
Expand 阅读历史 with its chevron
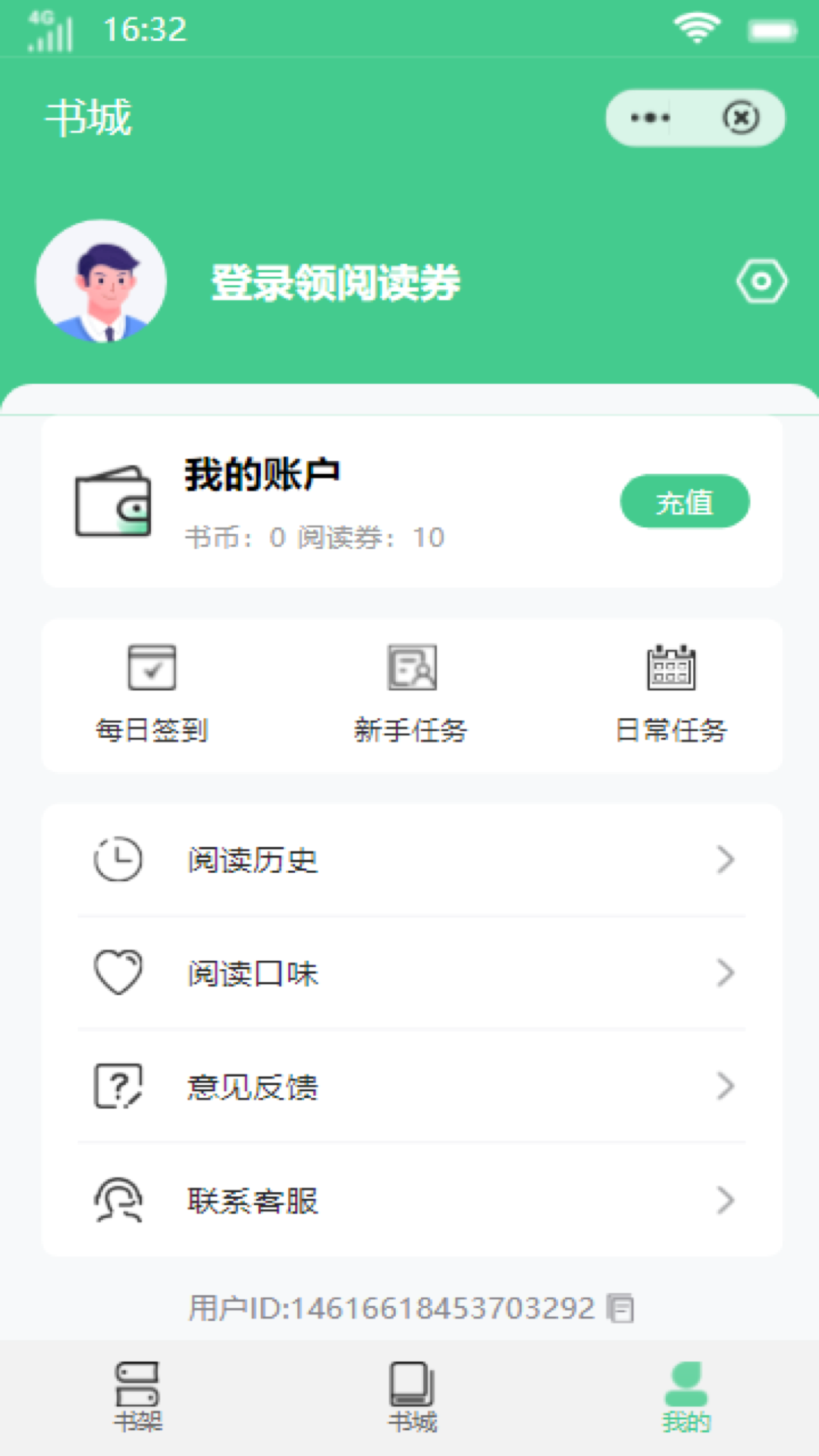(726, 860)
